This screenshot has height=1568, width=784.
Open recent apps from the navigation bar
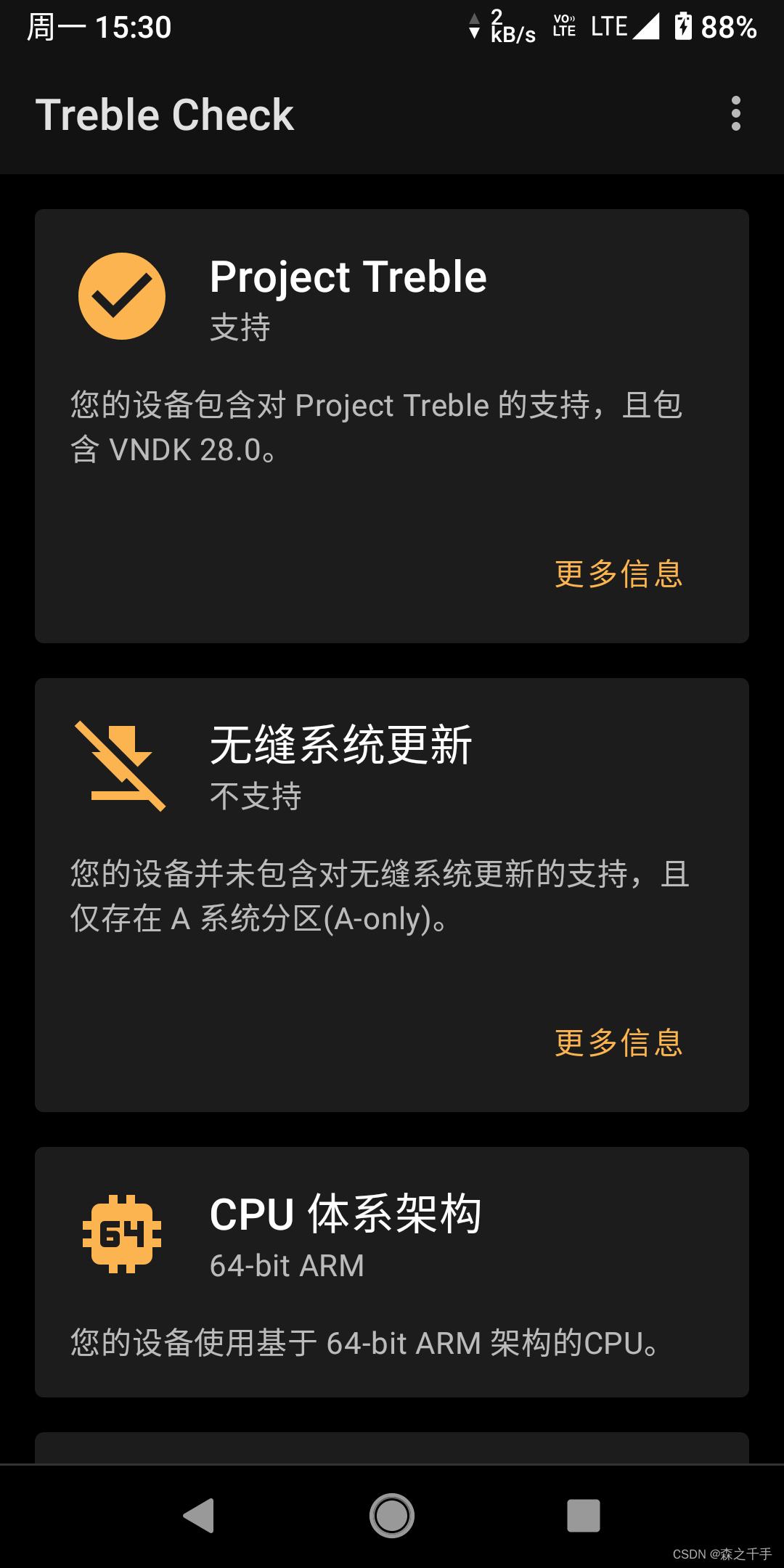583,1516
